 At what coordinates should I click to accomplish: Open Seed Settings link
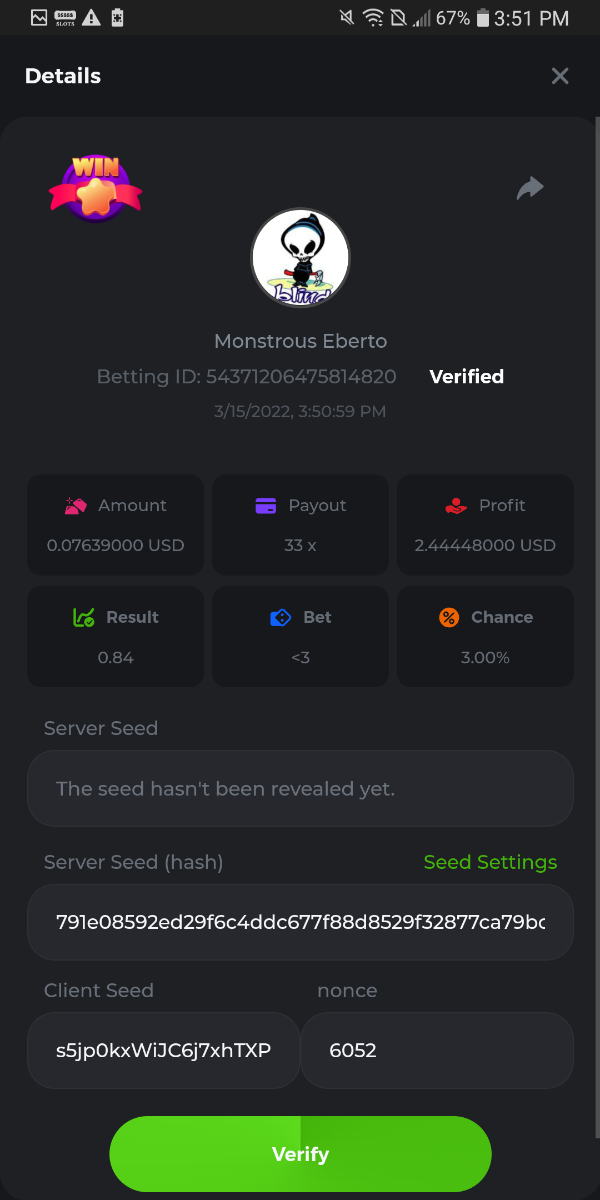tap(490, 862)
